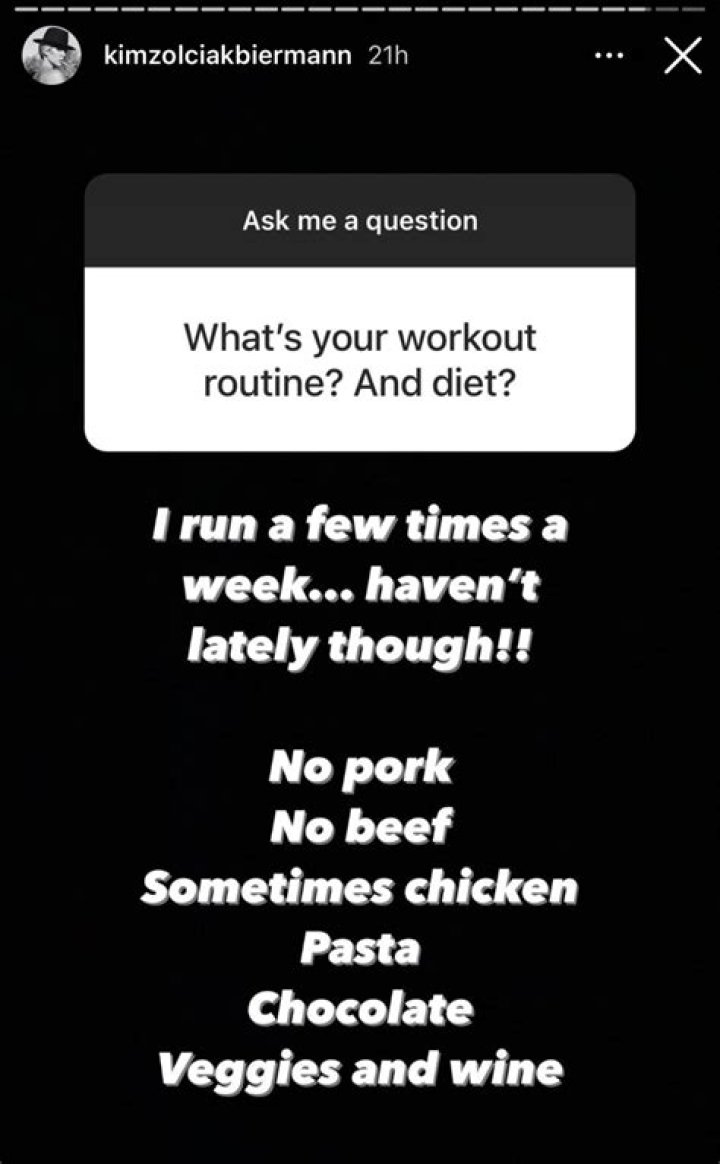Select the story header bar
The width and height of the screenshot is (720, 1164).
[360, 56]
